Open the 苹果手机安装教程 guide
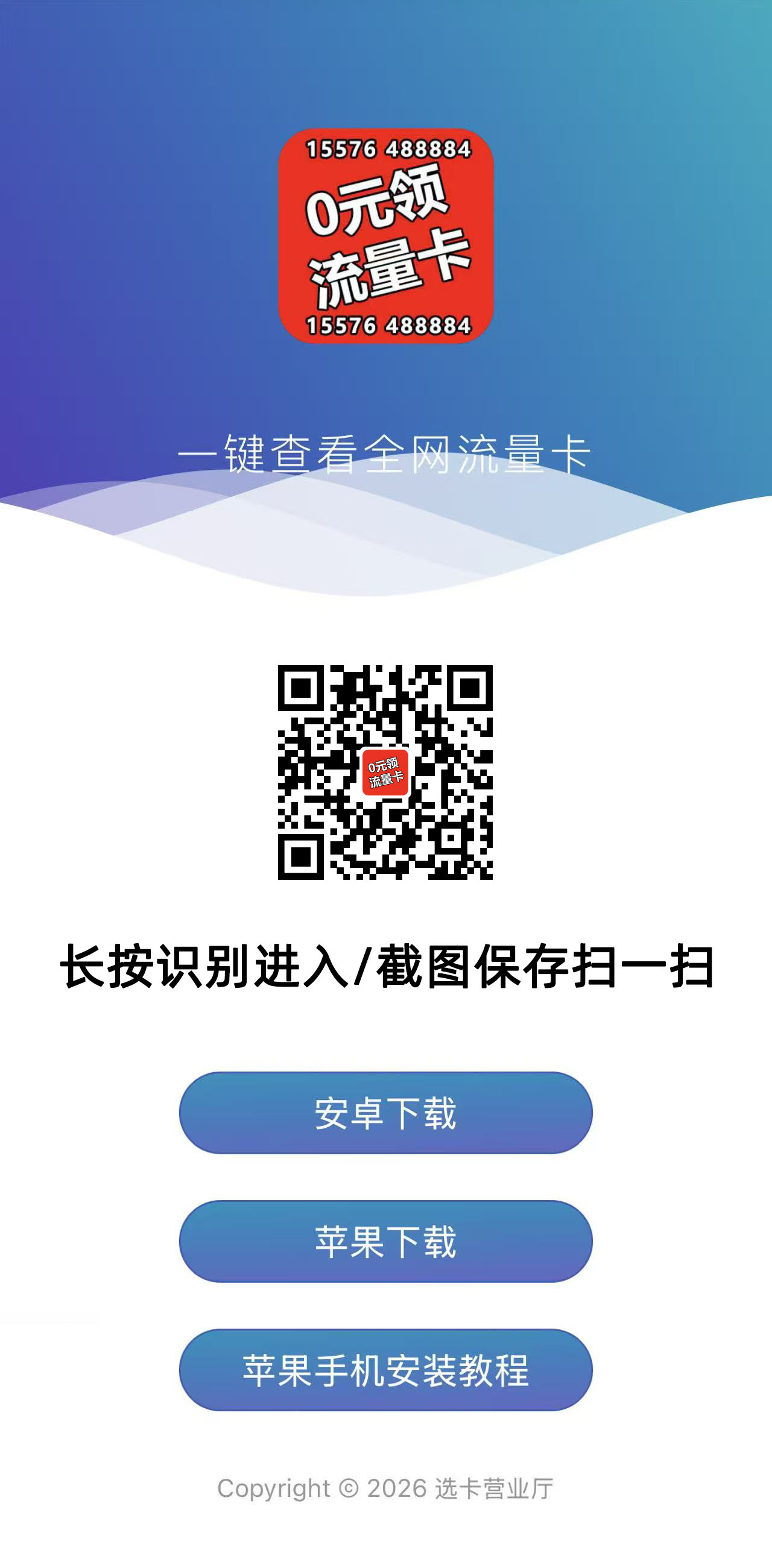This screenshot has height=1568, width=772. coord(385,1370)
